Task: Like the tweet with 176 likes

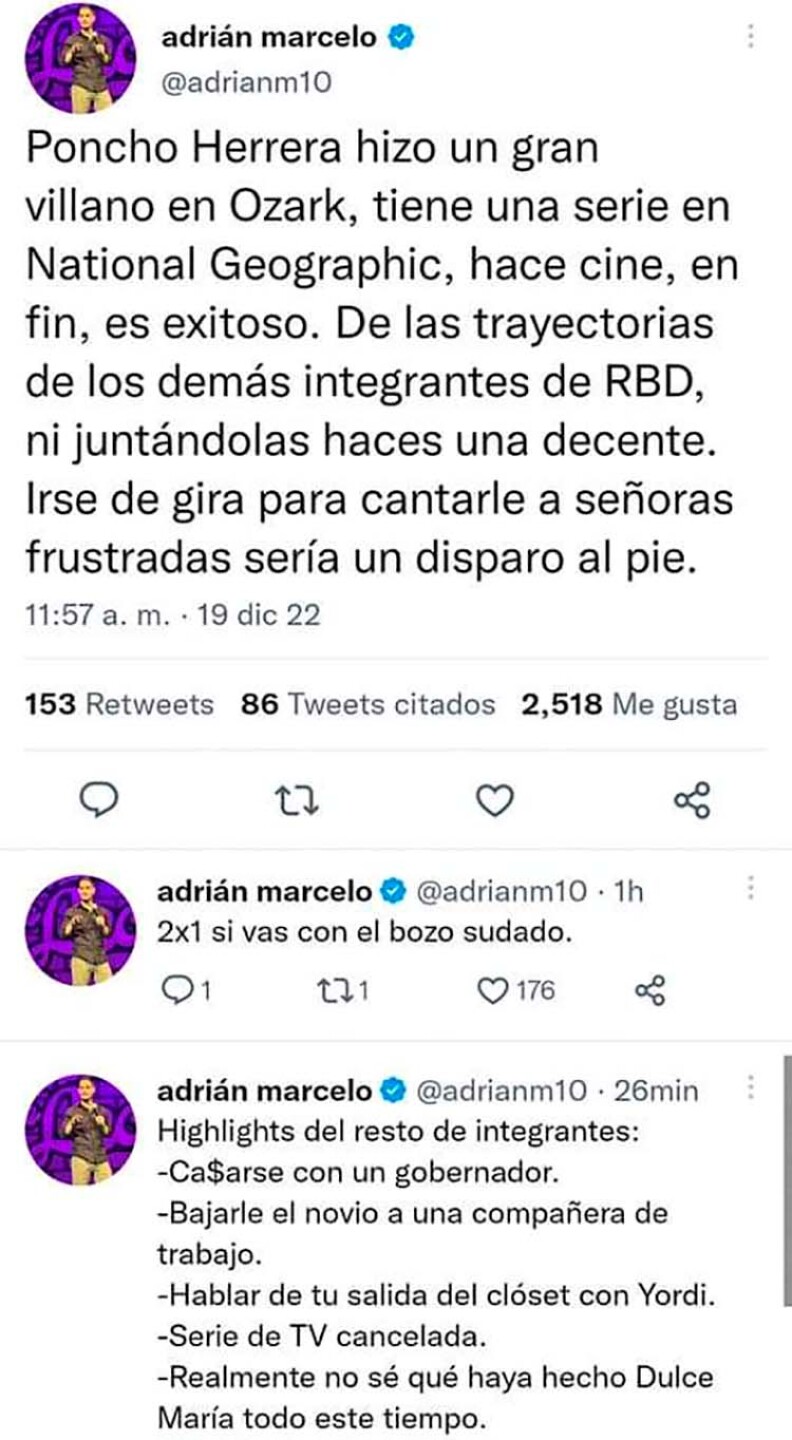Action: [492, 990]
